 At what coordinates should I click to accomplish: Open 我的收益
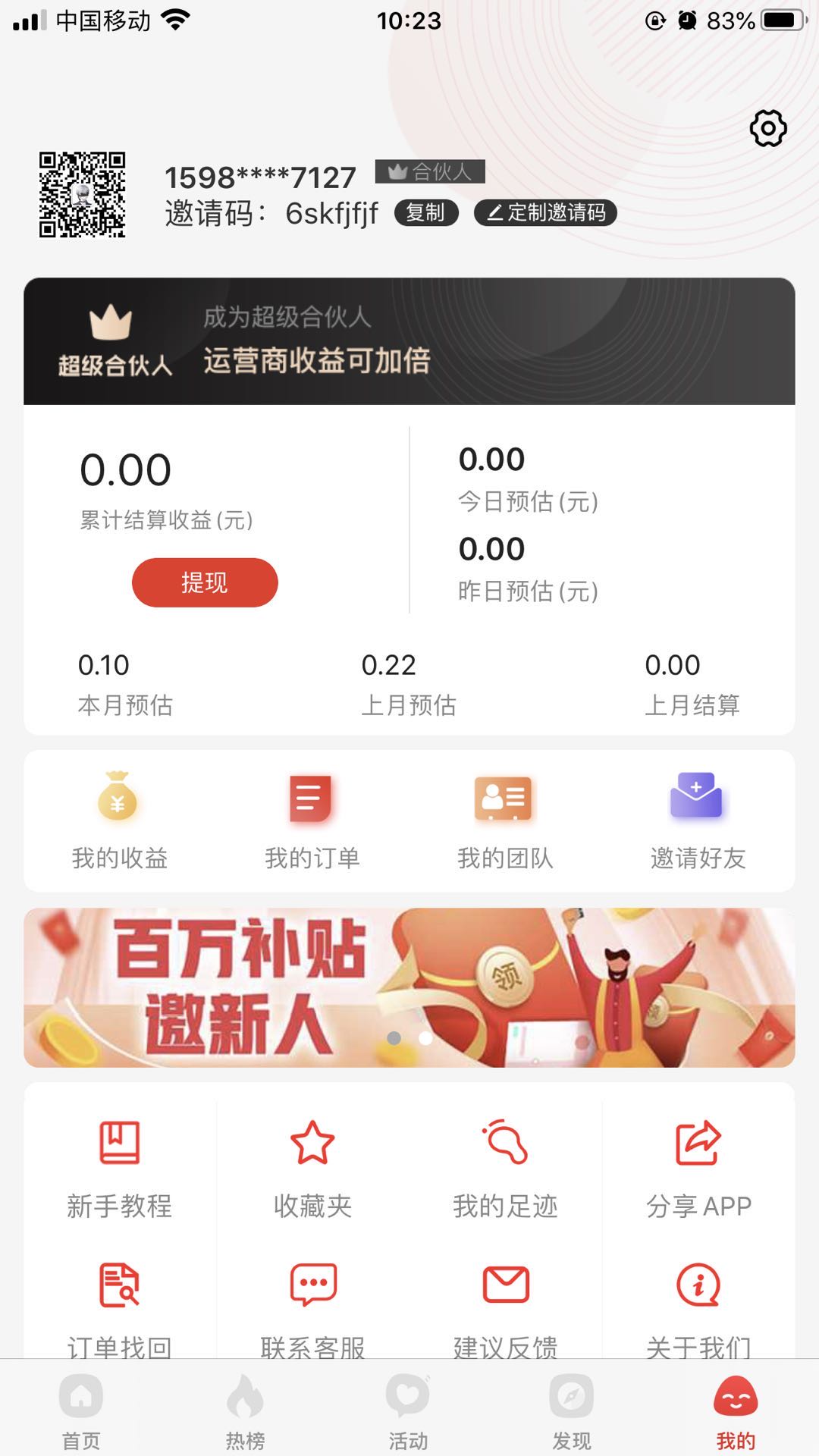click(x=119, y=821)
